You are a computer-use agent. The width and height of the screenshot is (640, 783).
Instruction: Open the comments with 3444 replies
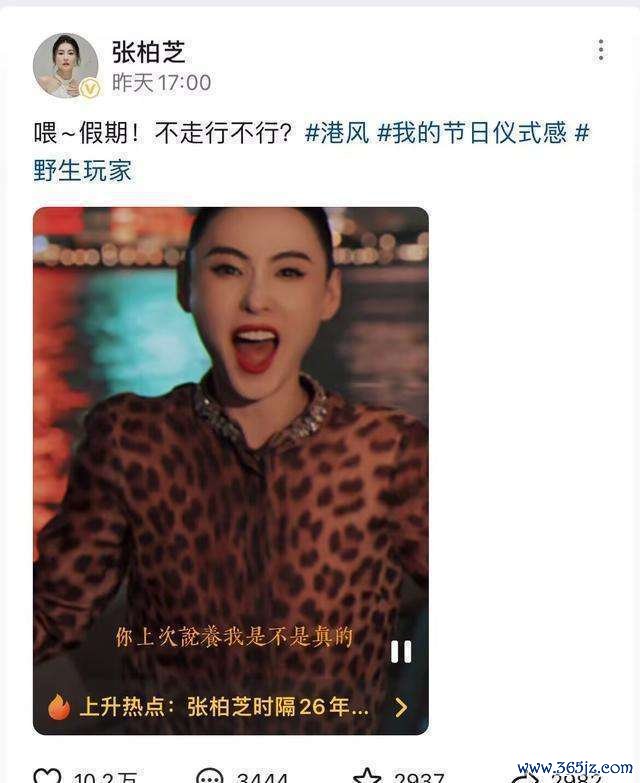[211, 776]
